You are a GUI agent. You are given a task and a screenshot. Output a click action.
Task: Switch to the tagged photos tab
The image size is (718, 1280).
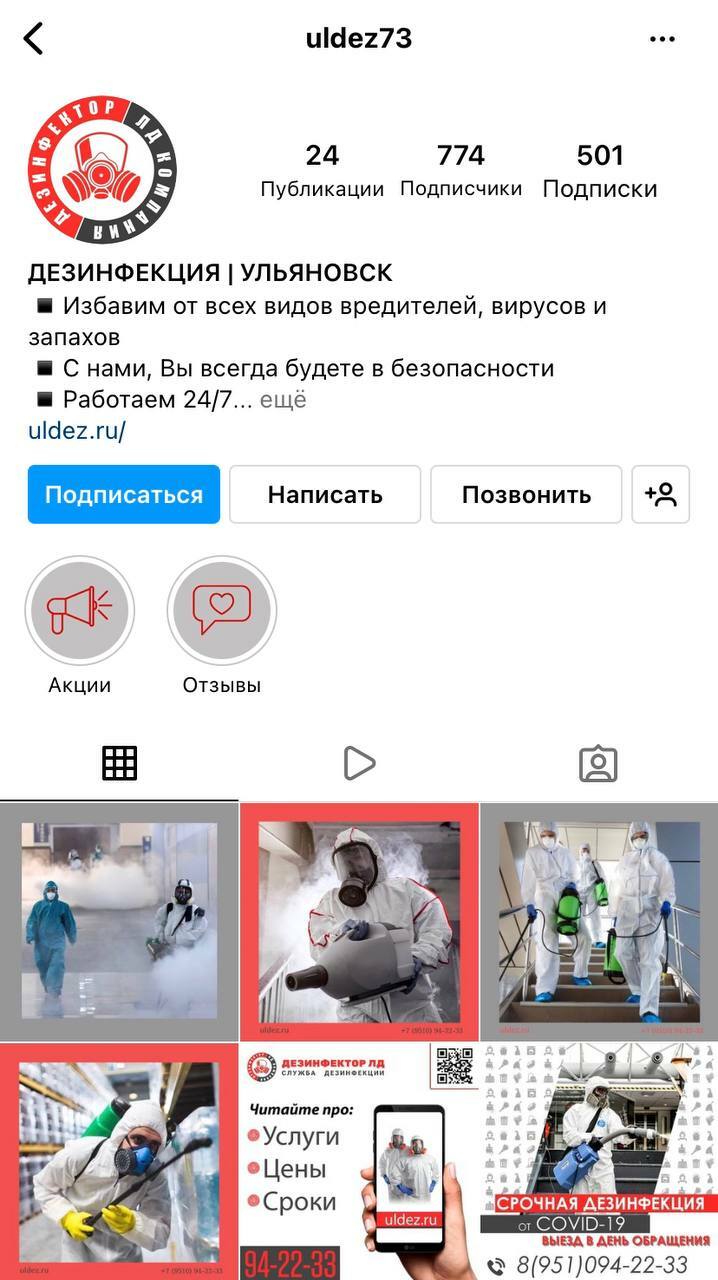[598, 764]
